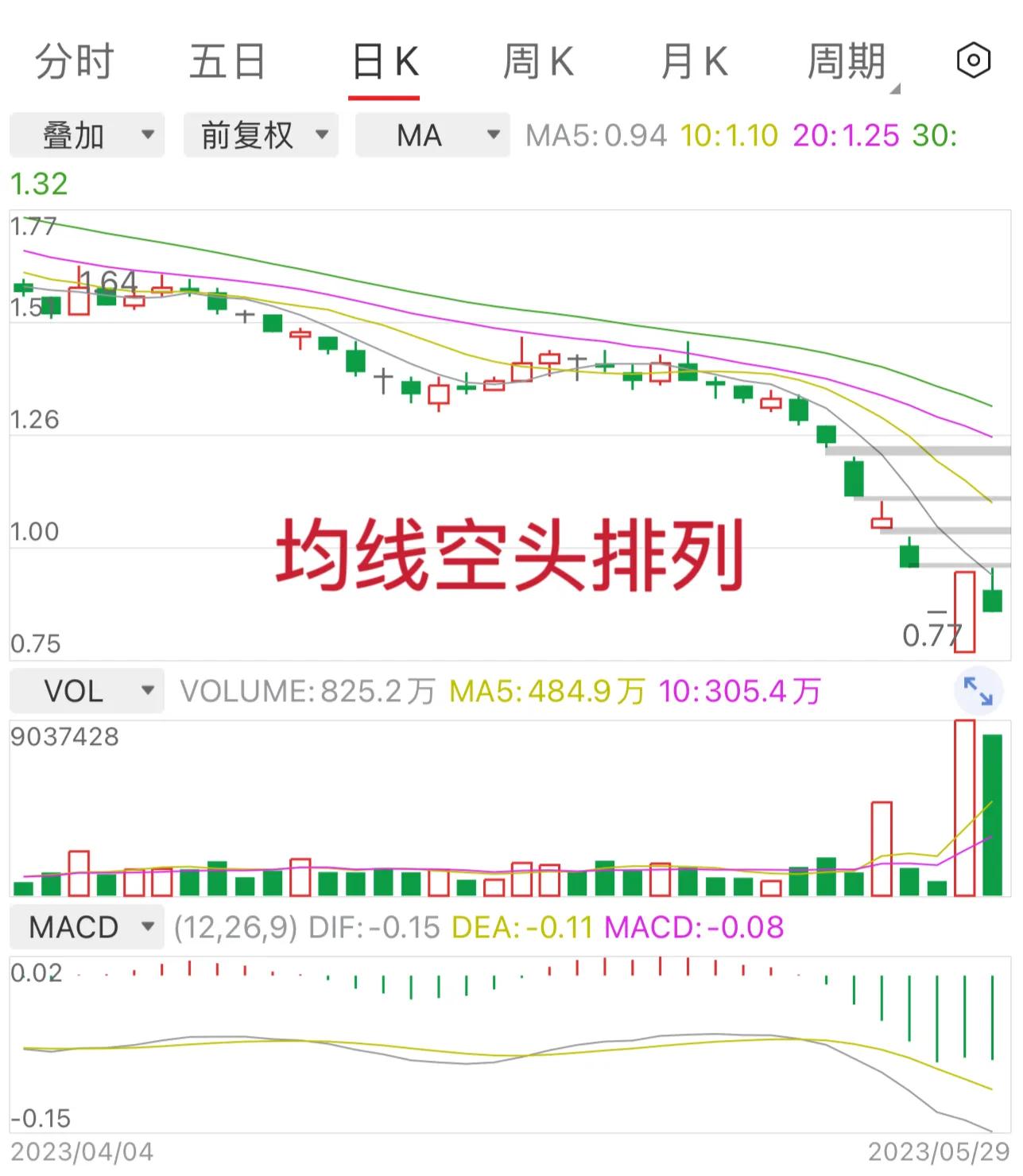Open the MACD indicator dropdown
This screenshot has width=1023, height=1176.
pyautogui.click(x=86, y=926)
